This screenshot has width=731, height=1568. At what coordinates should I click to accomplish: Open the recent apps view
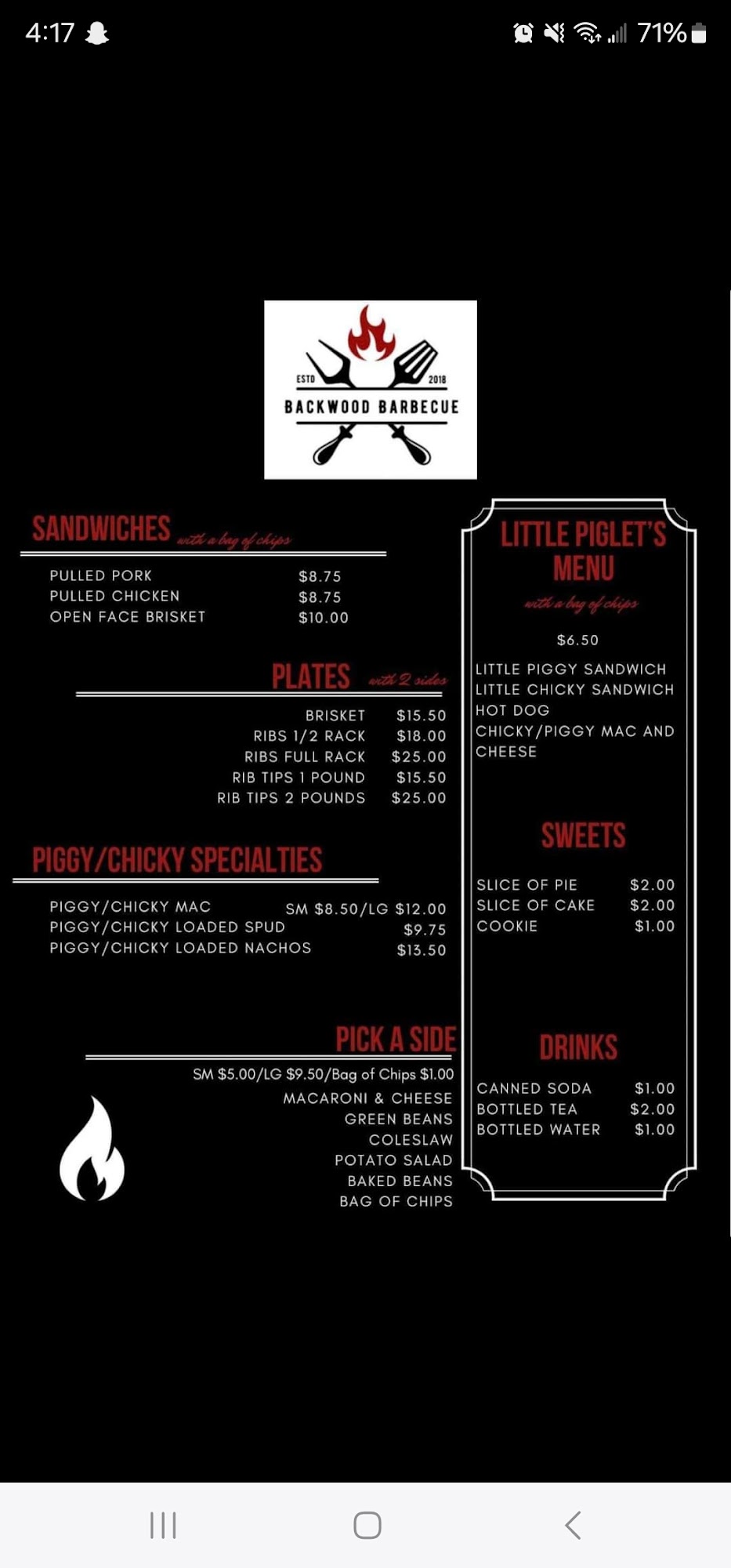[163, 1525]
